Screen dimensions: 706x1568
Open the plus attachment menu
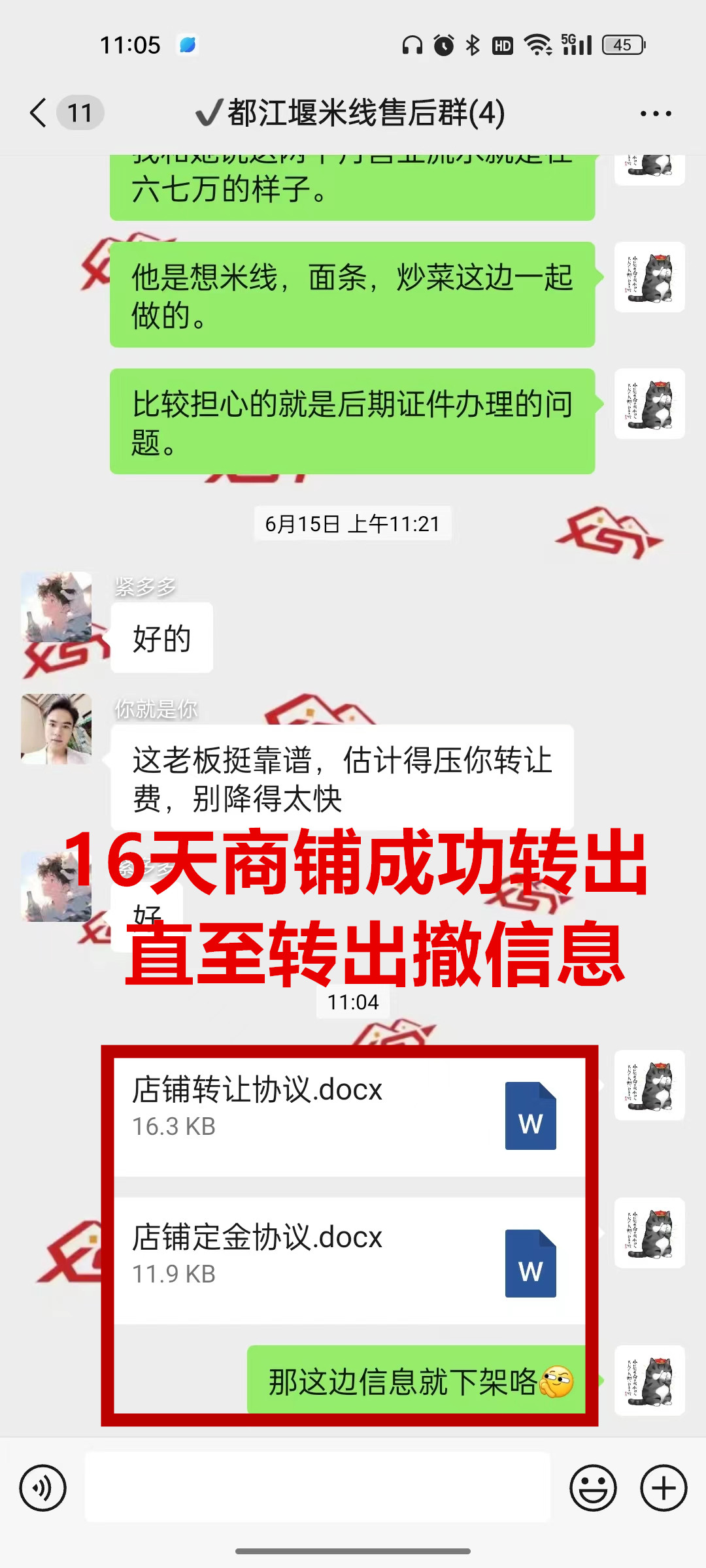pos(663,1488)
